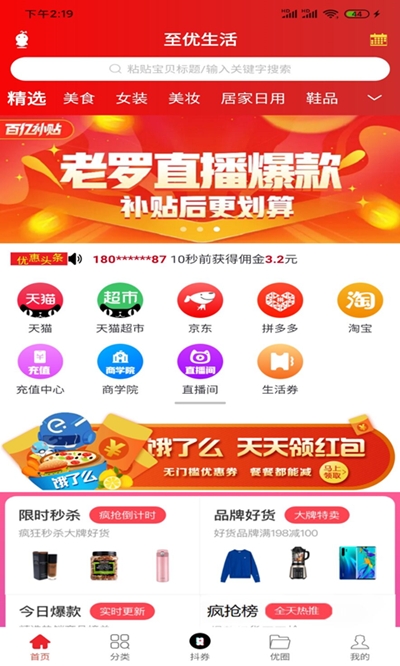Image resolution: width=400 pixels, height=666 pixels.
Task: Go to 充值中心
Action: (x=40, y=370)
